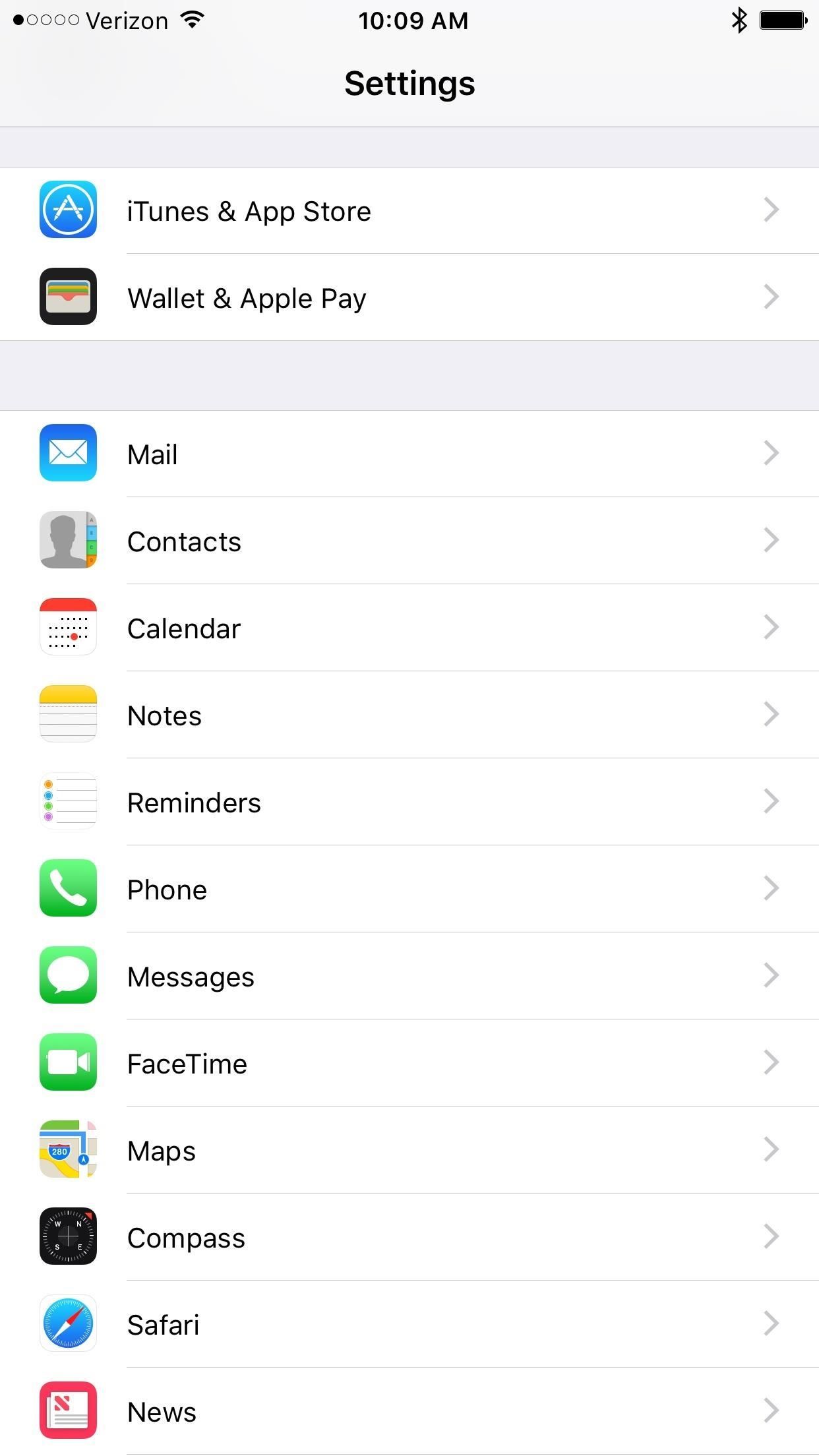The height and width of the screenshot is (1456, 819).
Task: Tap the green Phone icon
Action: 68,889
